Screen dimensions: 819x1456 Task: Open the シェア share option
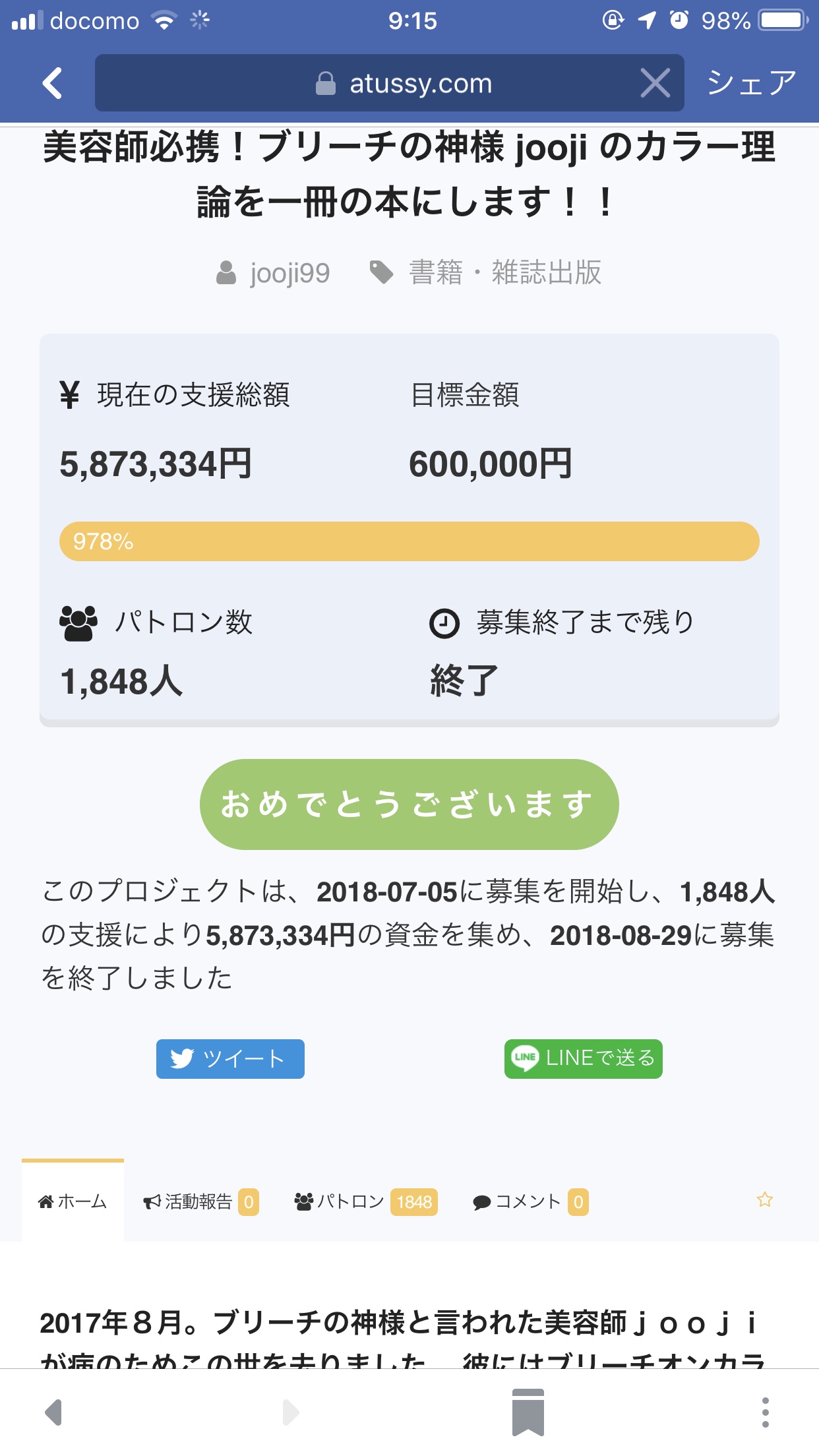[751, 83]
